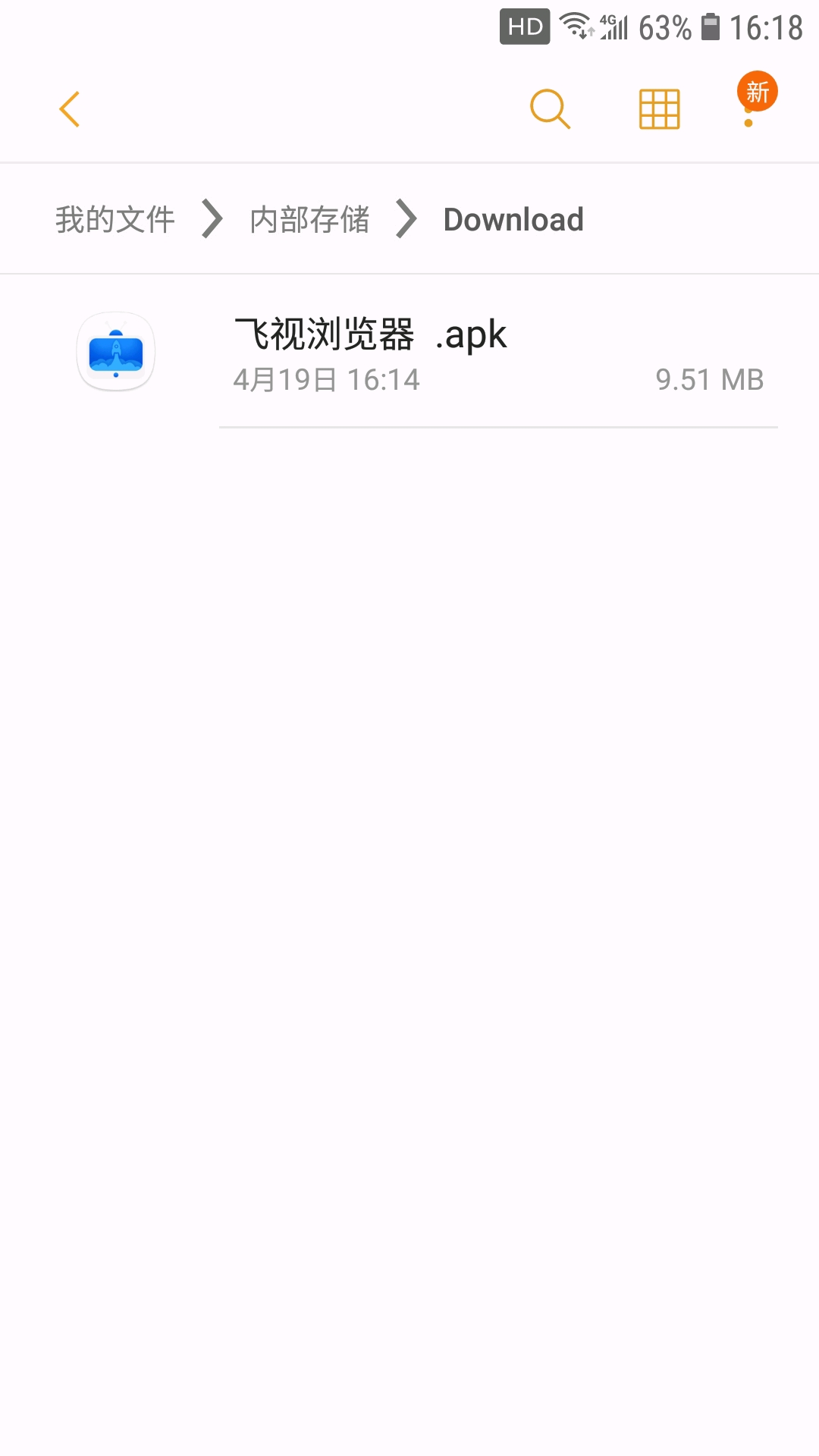Tap the back arrow to go up

tap(69, 108)
